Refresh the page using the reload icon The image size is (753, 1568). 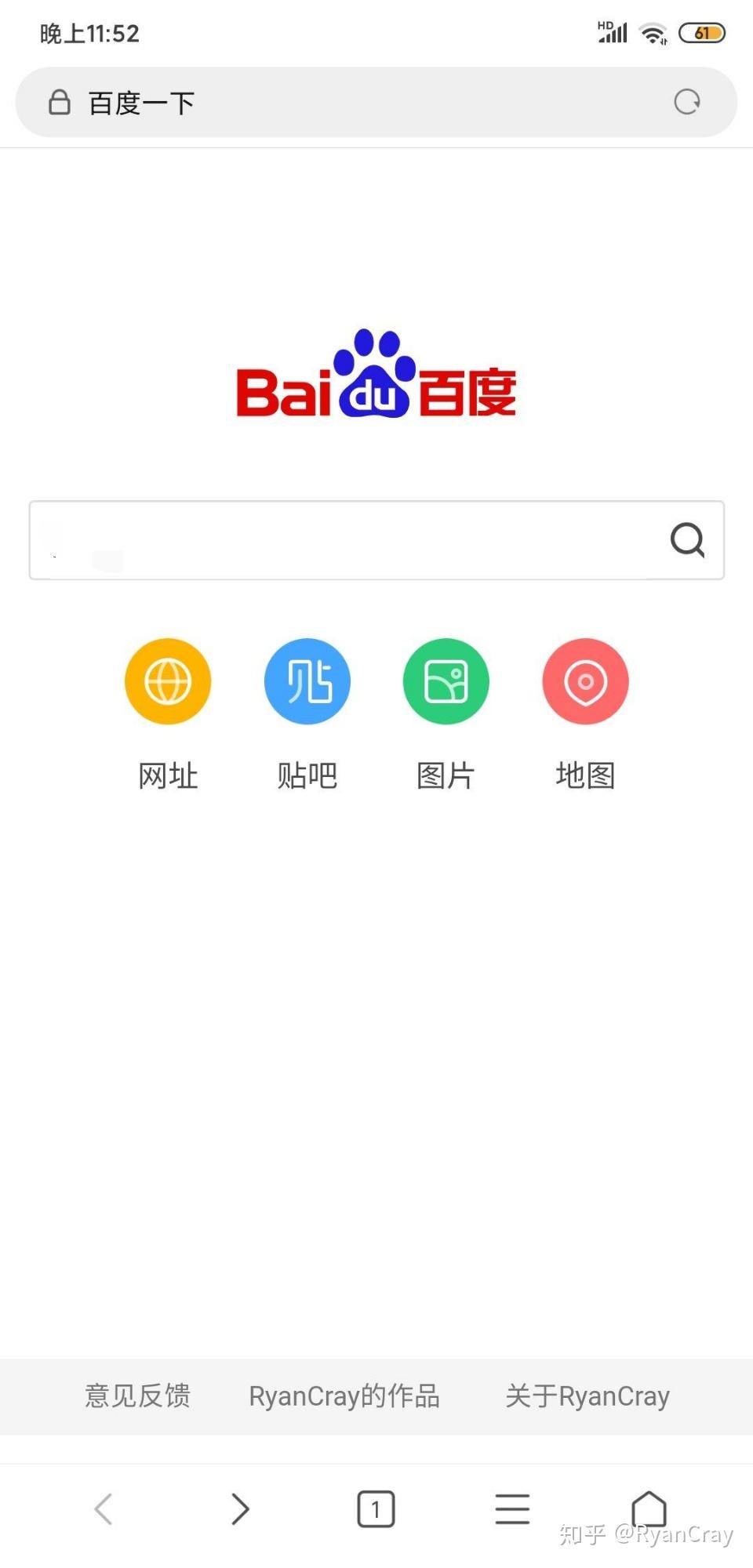coord(686,102)
